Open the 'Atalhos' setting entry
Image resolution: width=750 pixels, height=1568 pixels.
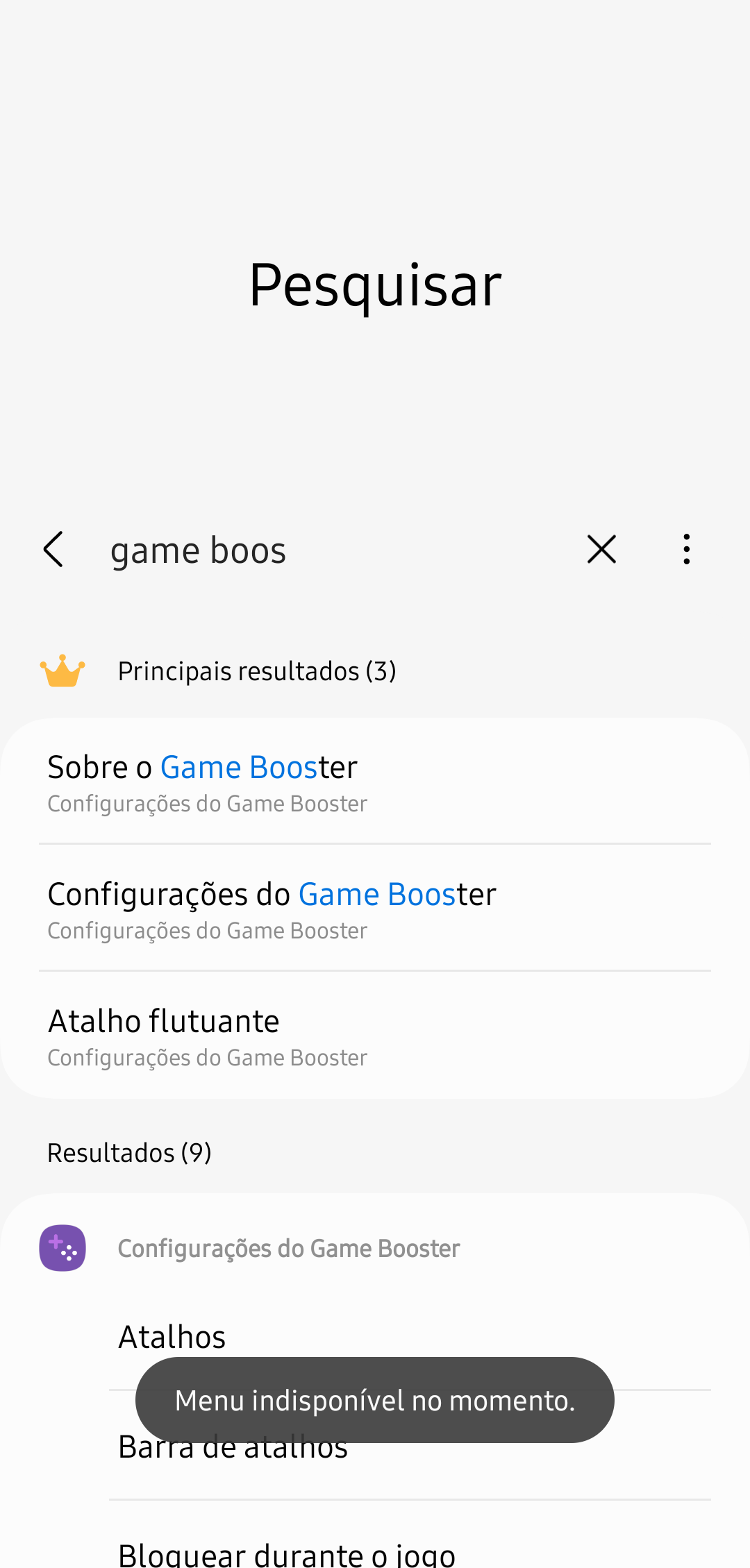click(172, 1336)
